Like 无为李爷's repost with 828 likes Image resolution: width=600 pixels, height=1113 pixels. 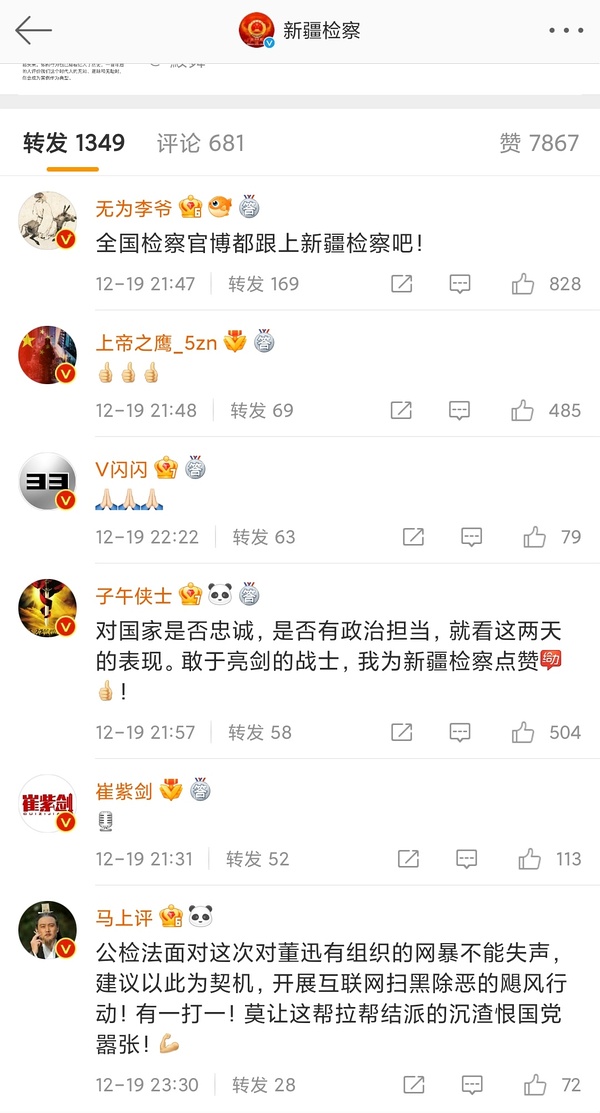click(x=523, y=284)
